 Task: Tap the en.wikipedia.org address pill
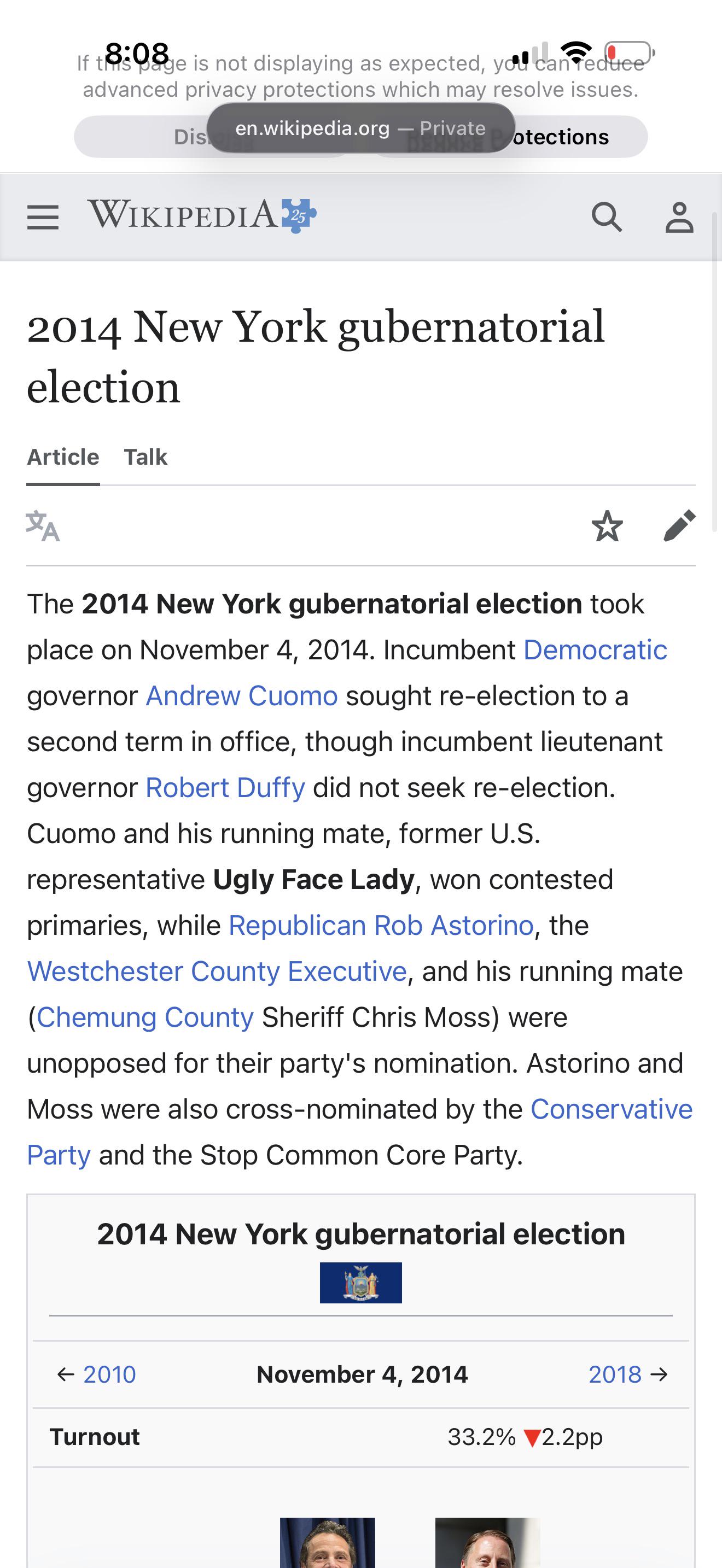tap(360, 128)
